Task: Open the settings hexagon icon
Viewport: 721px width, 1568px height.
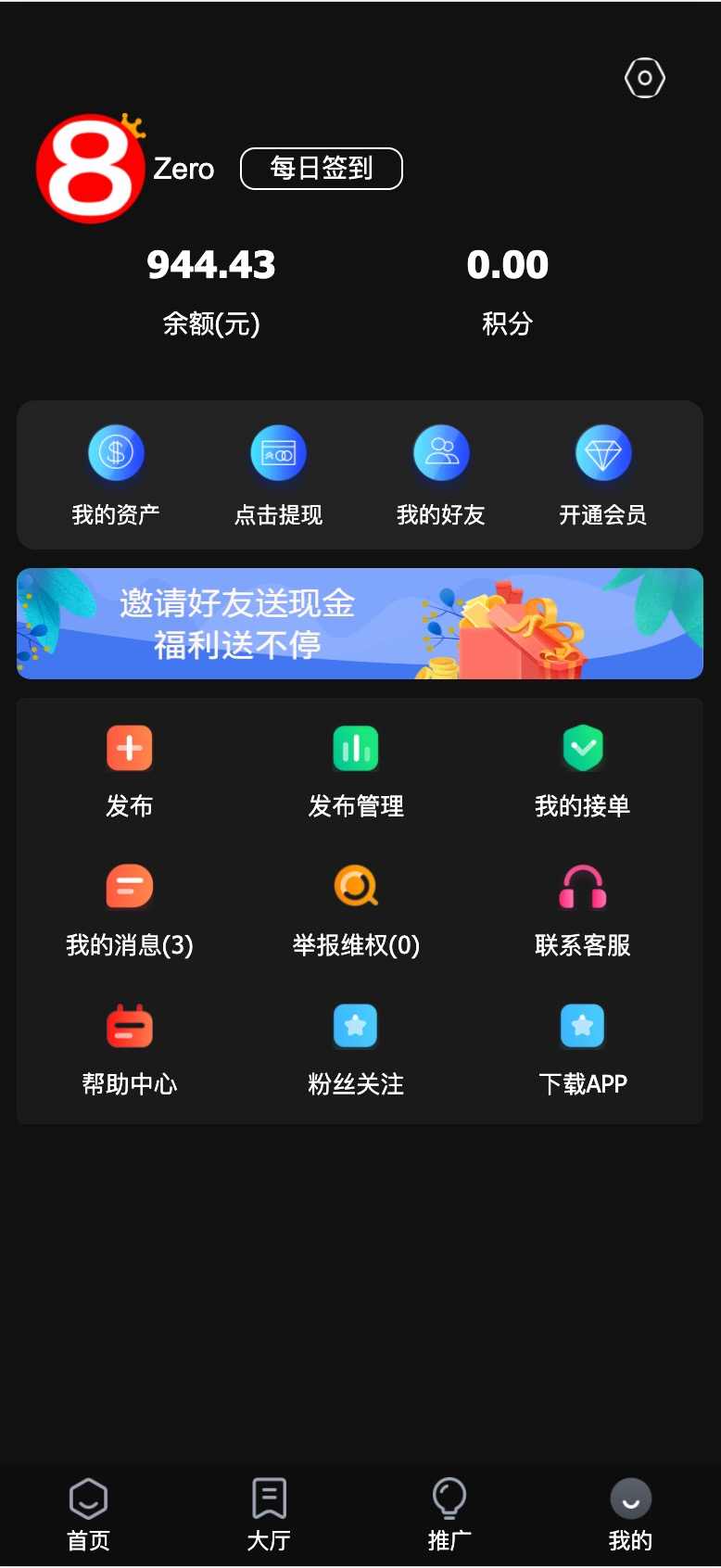Action: pyautogui.click(x=645, y=78)
